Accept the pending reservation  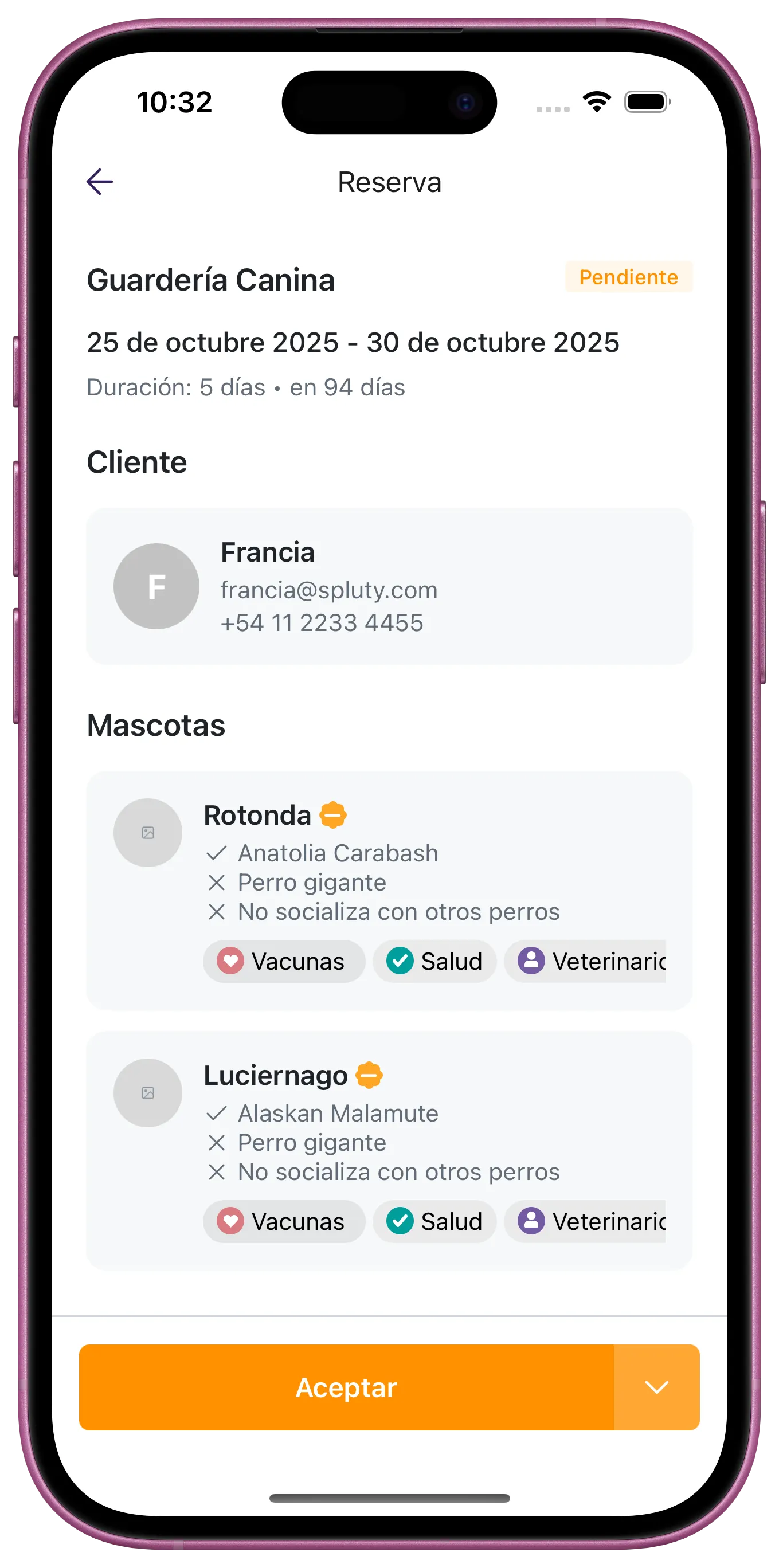(346, 1387)
